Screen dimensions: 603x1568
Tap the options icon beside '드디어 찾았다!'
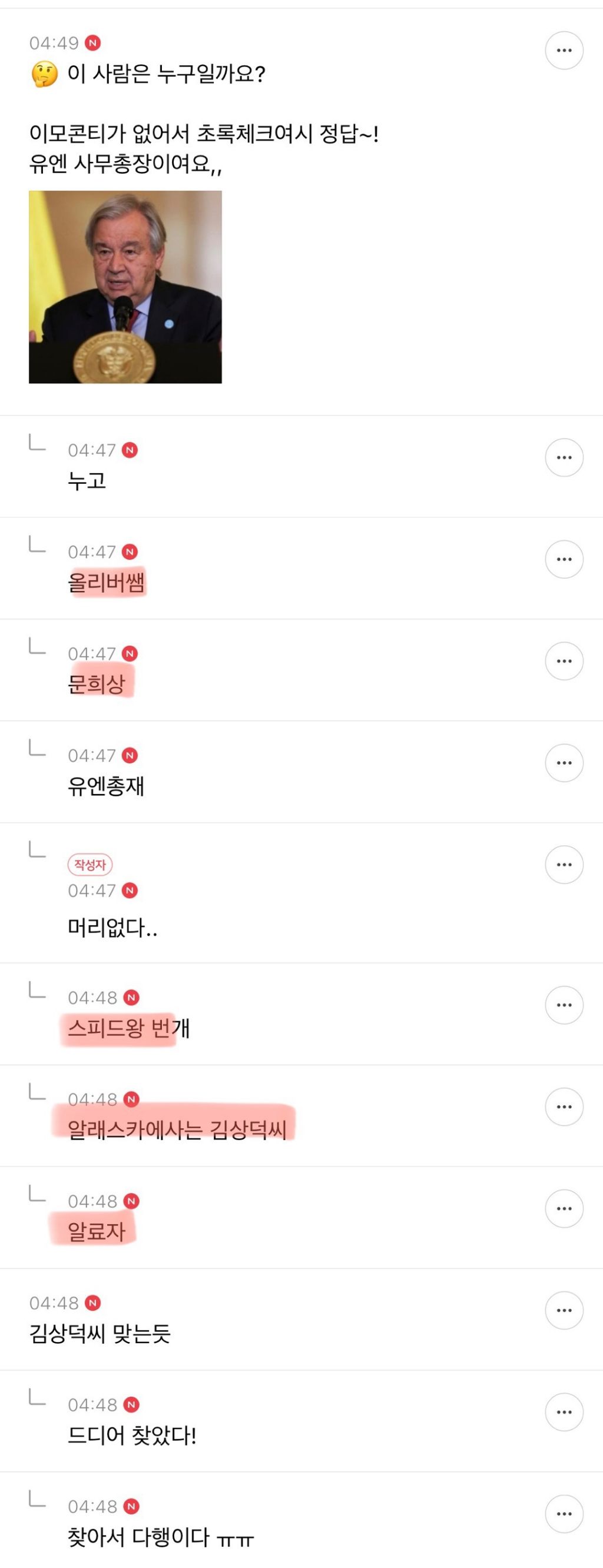click(x=564, y=1411)
